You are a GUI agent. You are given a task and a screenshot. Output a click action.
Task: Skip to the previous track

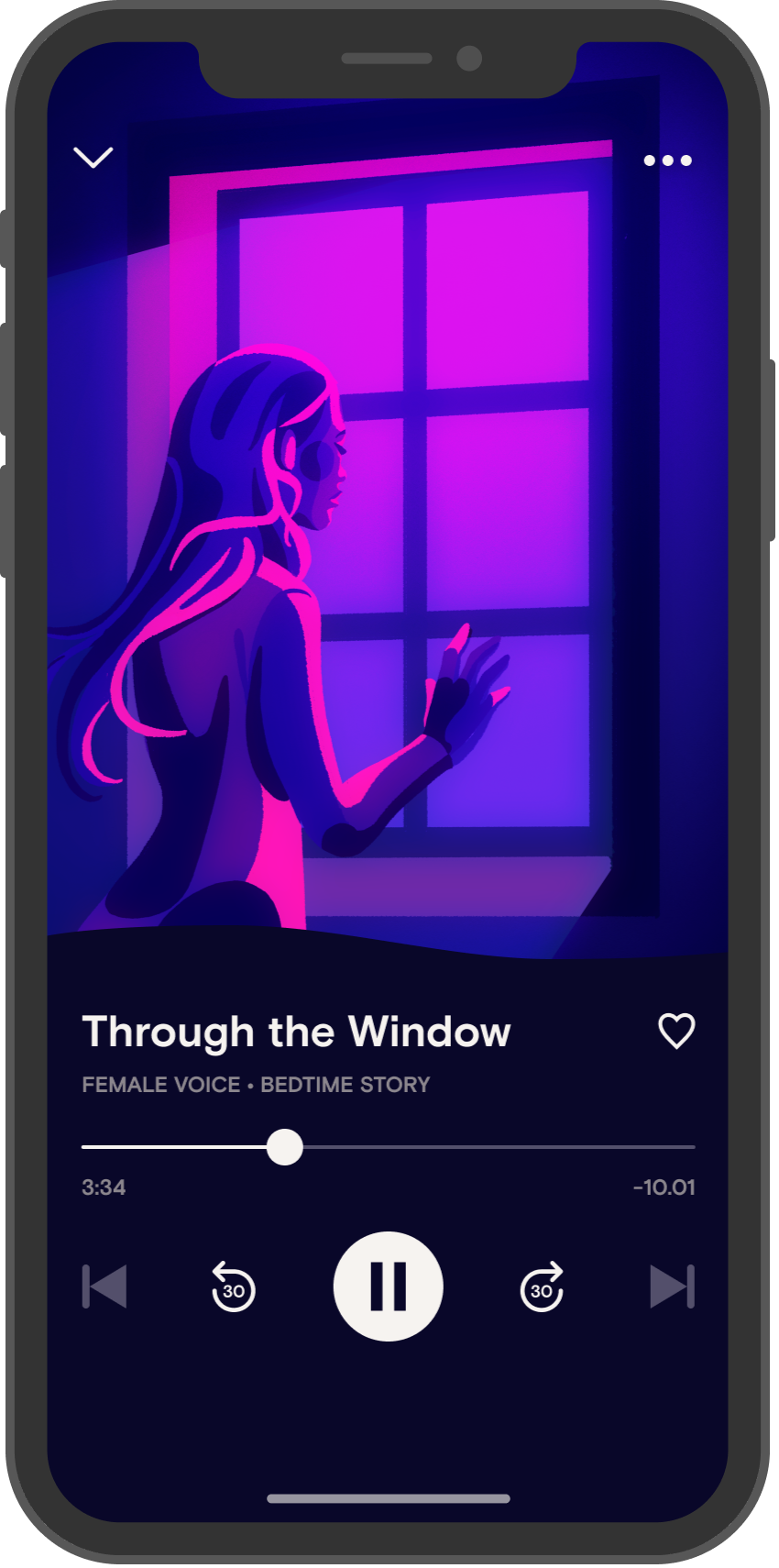click(104, 1286)
